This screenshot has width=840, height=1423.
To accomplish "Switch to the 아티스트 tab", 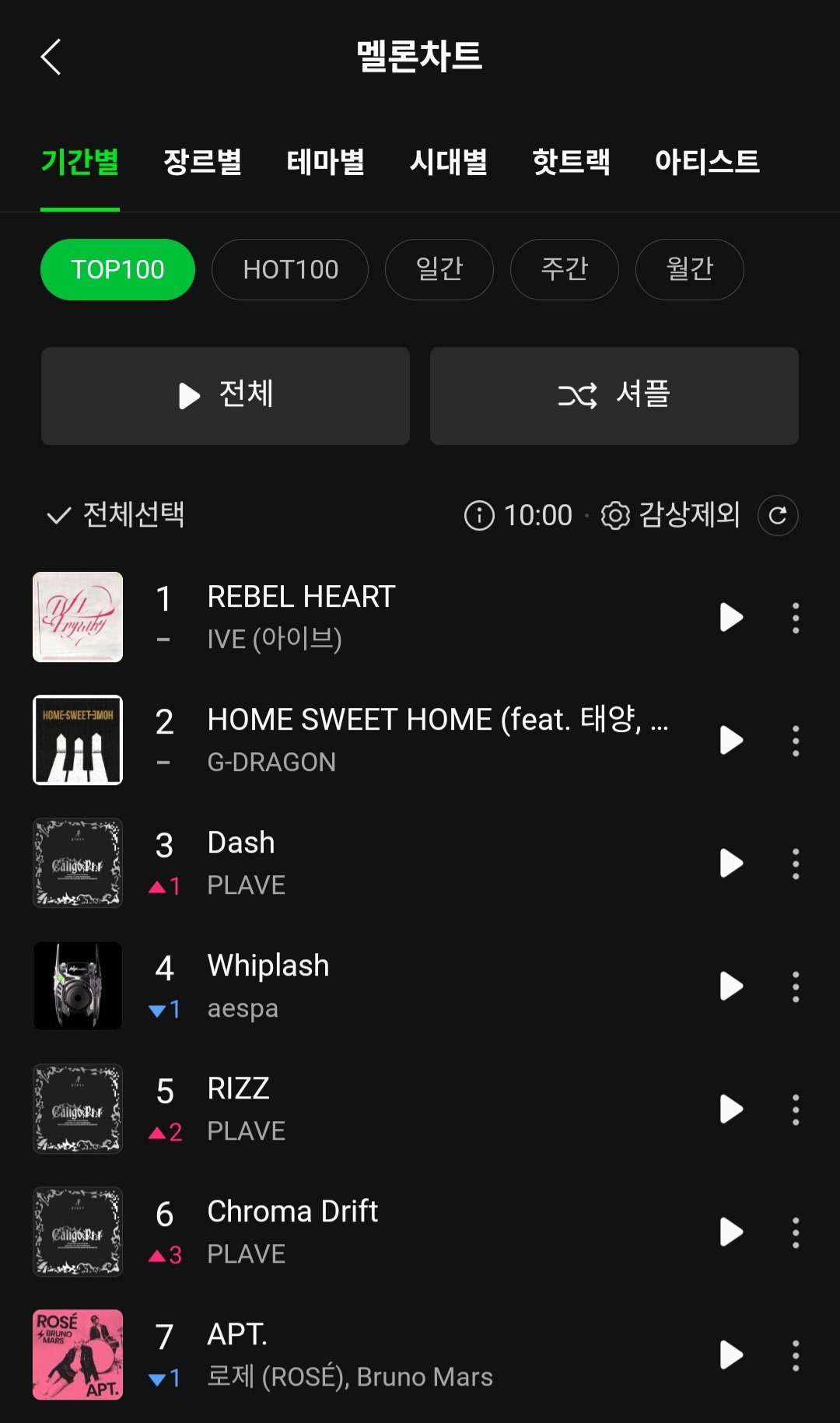I will tap(707, 162).
